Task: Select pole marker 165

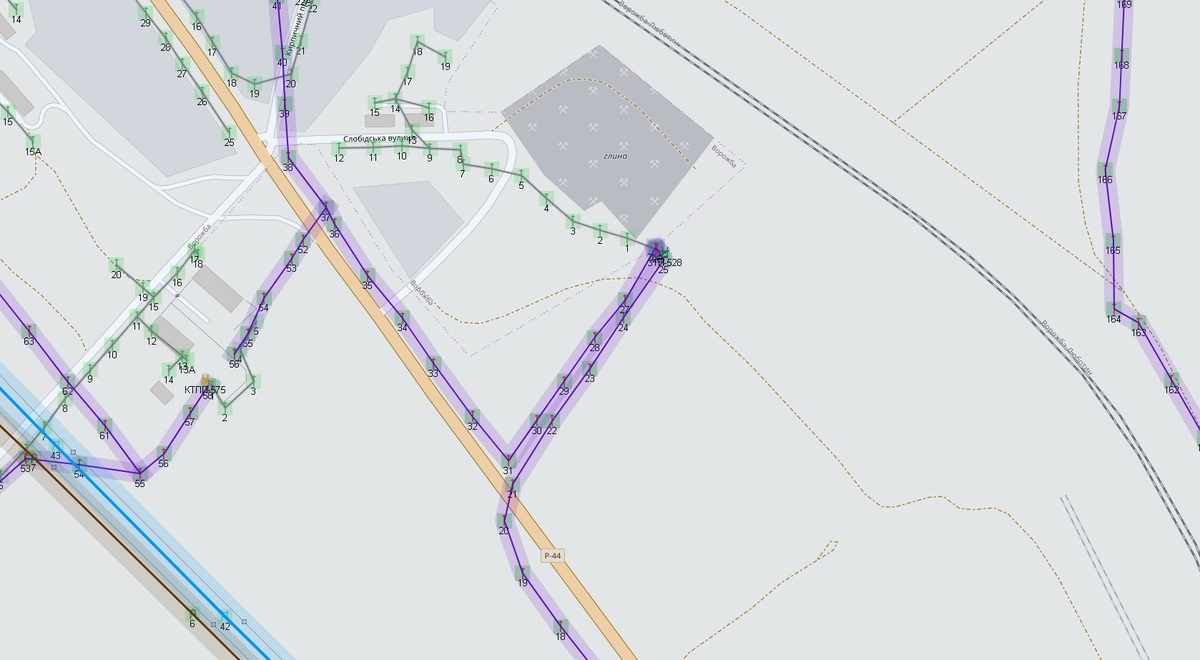Action: [1113, 240]
